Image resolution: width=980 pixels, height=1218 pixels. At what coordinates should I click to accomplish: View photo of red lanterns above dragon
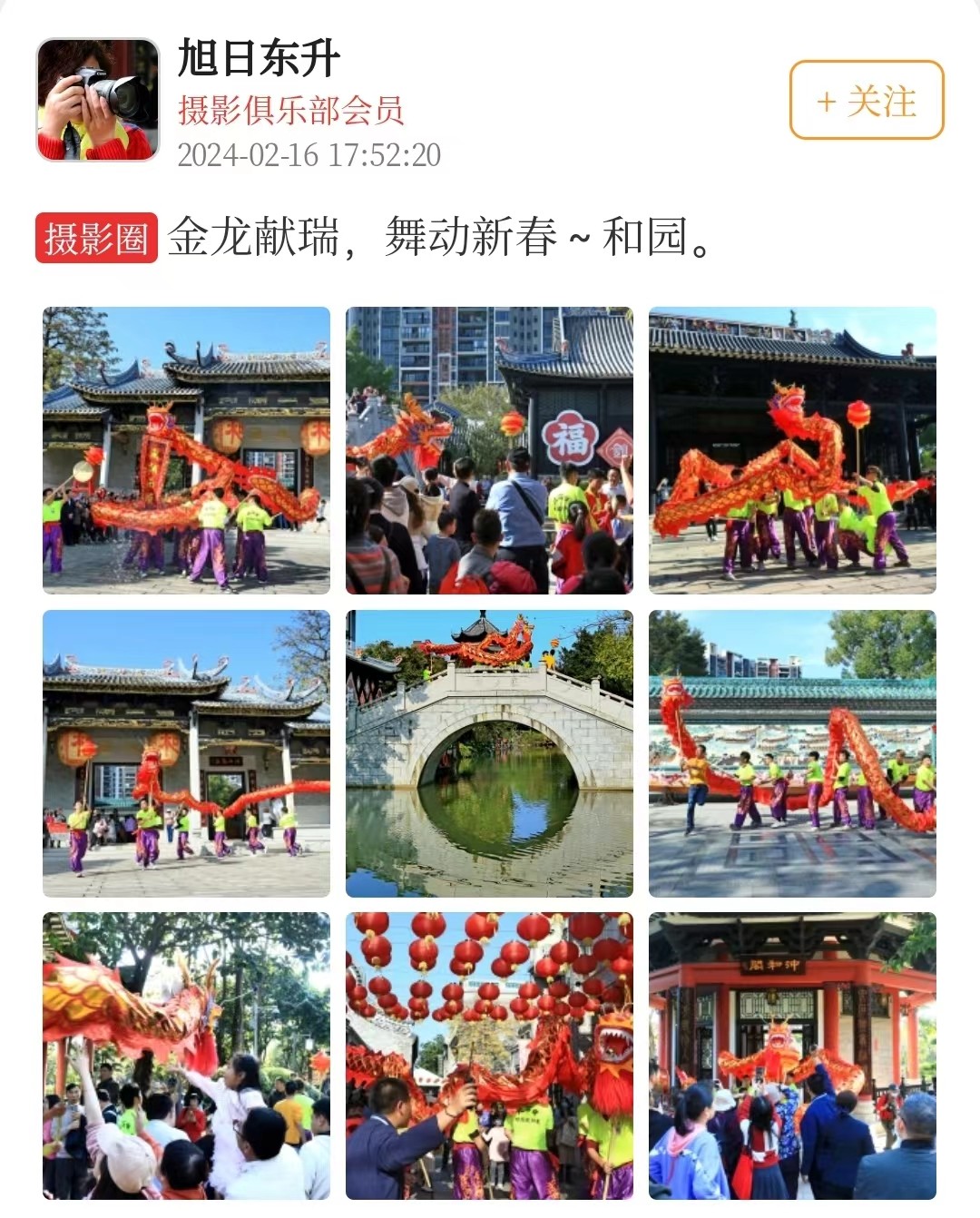click(x=489, y=1056)
